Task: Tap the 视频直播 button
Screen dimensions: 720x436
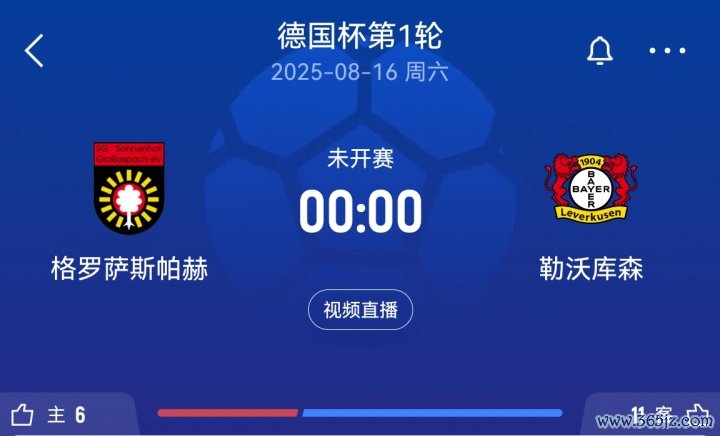Action: [360, 310]
